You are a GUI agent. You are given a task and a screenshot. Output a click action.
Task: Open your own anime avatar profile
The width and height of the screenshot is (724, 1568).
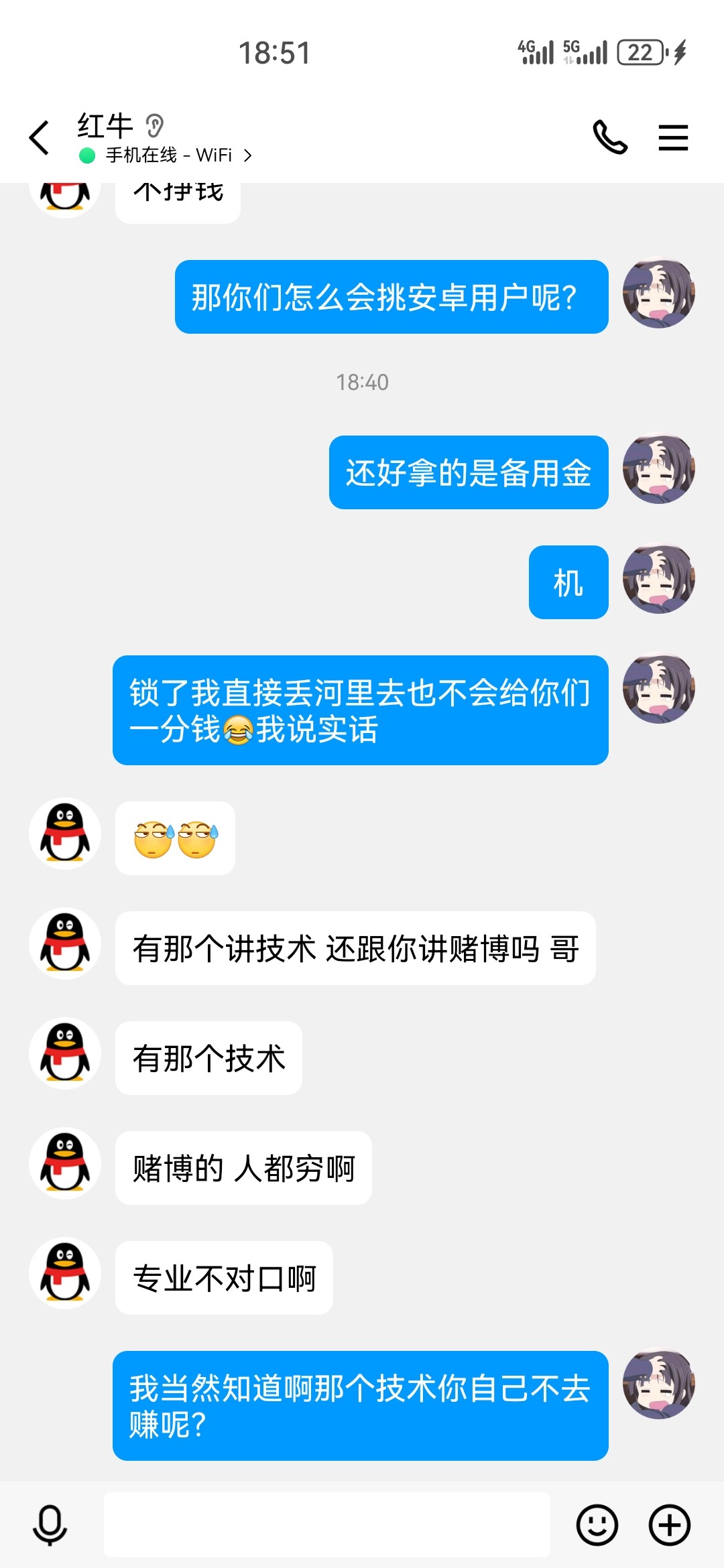coord(660,295)
